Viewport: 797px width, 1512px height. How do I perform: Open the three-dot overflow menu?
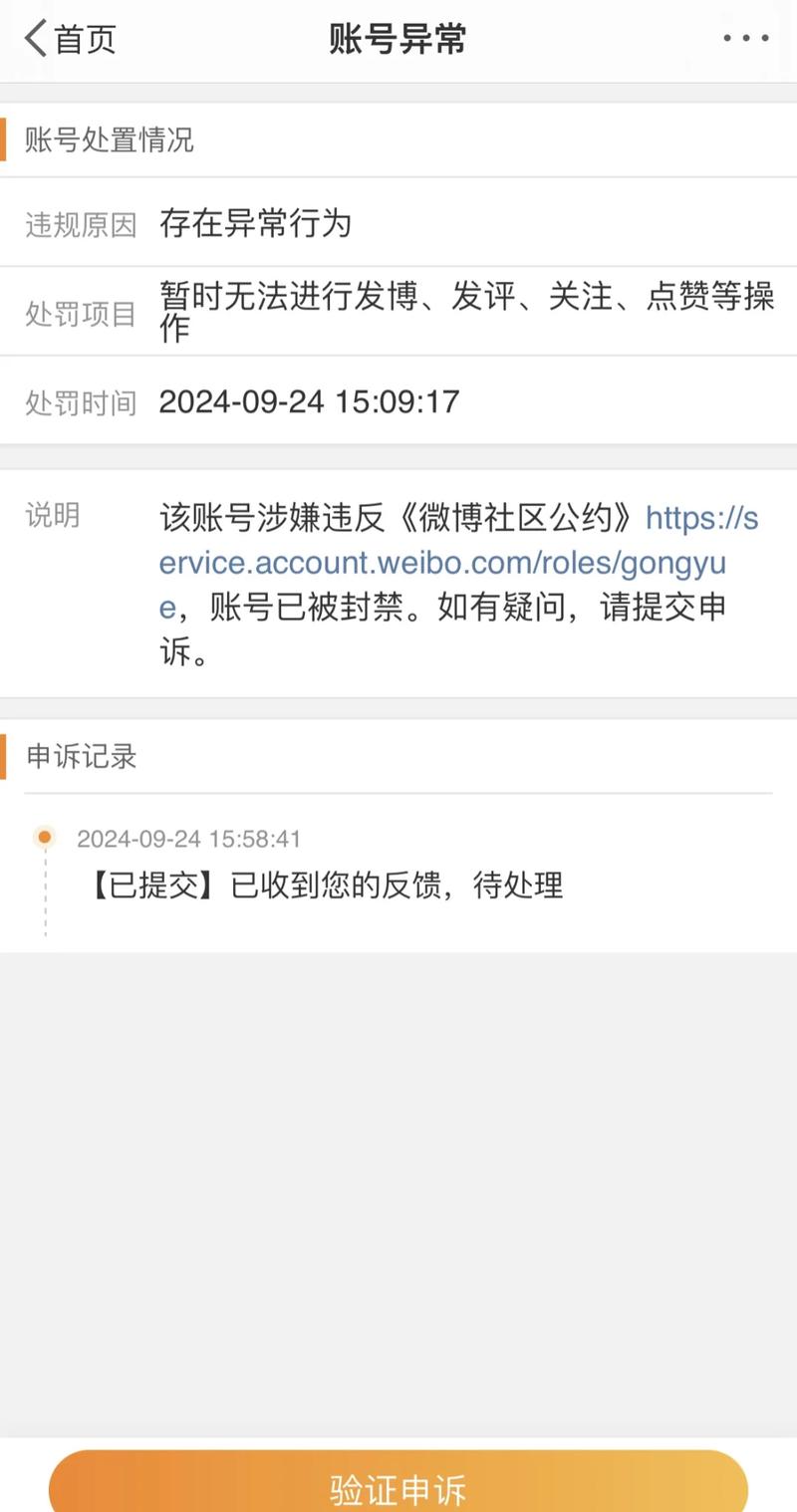(x=746, y=40)
